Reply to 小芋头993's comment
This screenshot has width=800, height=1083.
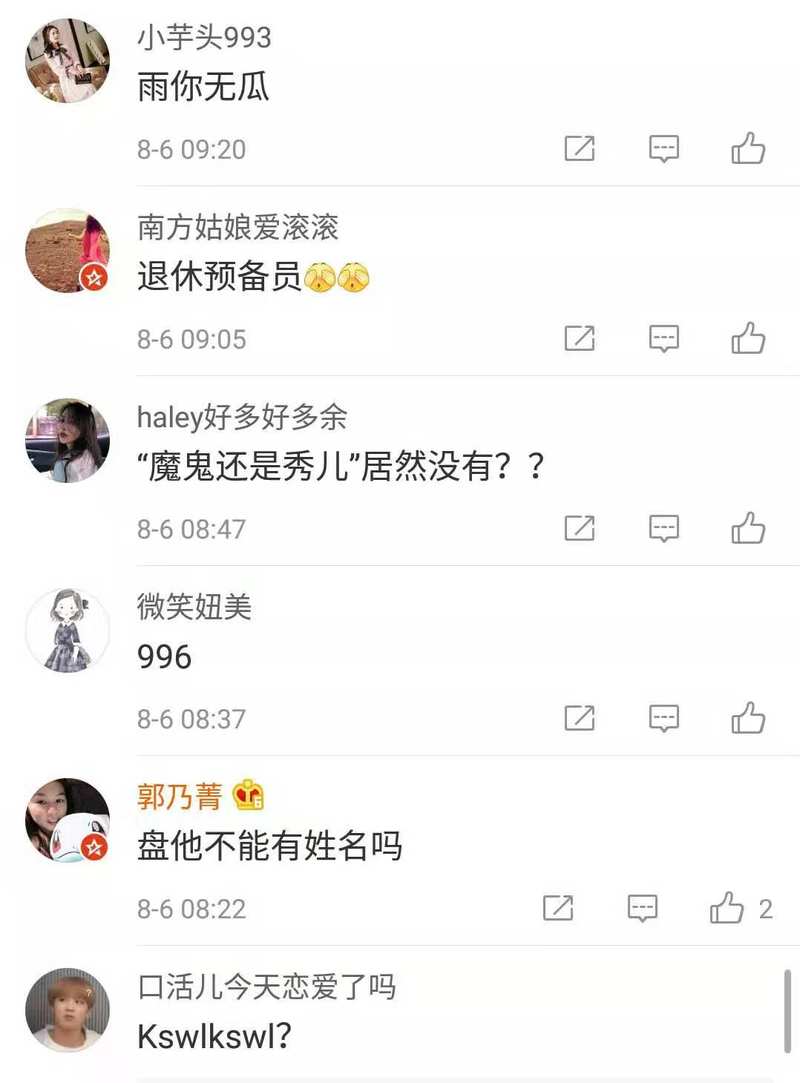point(664,149)
